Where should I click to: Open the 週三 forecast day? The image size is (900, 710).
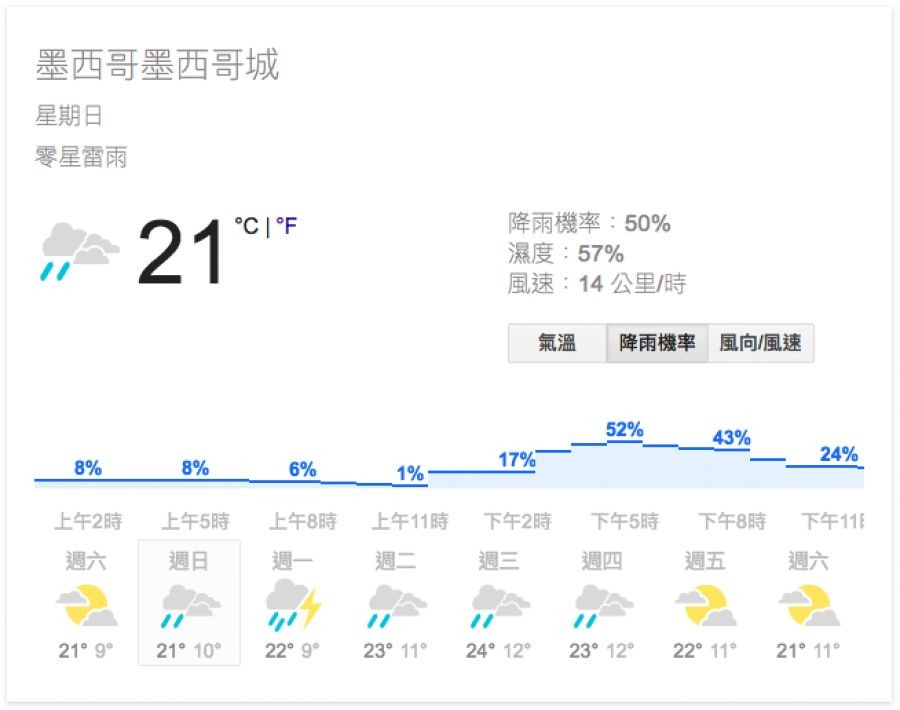[x=499, y=604]
